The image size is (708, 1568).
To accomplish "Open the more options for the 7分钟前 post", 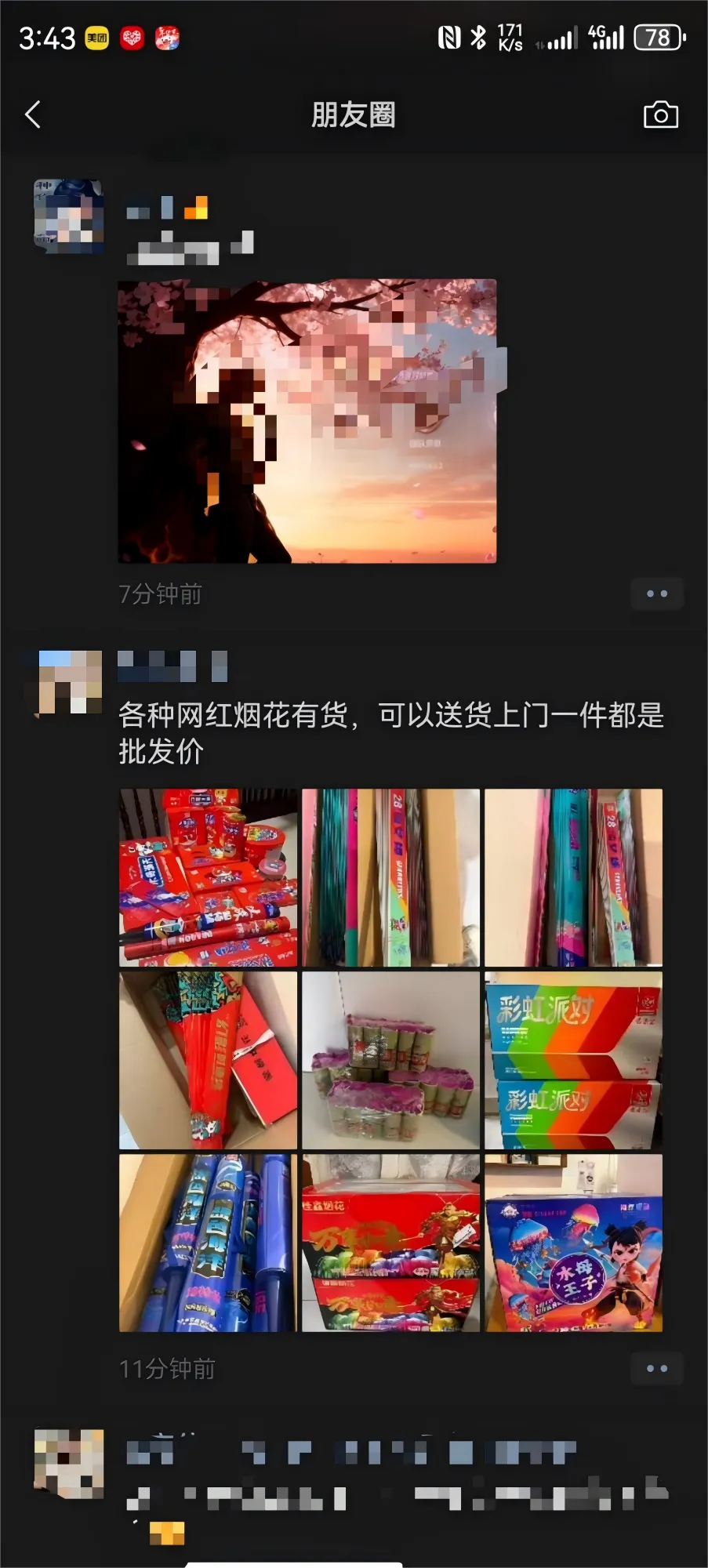I will click(657, 593).
